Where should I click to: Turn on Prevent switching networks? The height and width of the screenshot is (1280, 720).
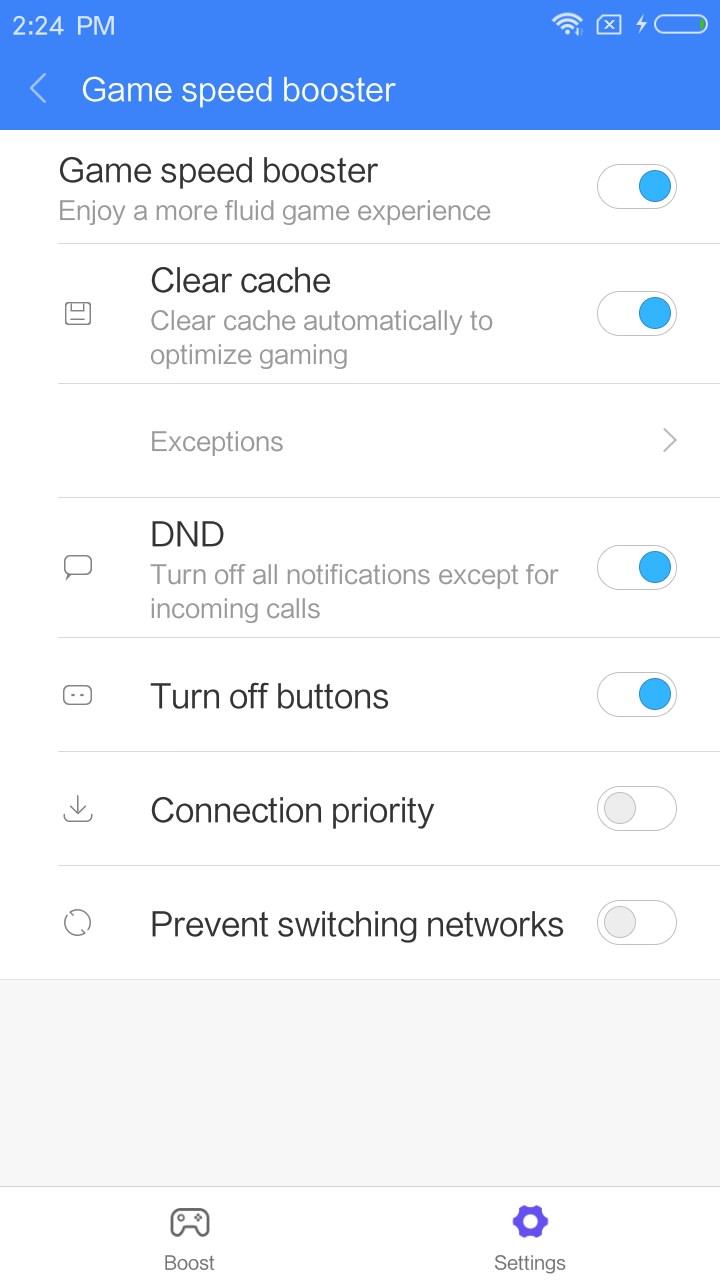(636, 923)
